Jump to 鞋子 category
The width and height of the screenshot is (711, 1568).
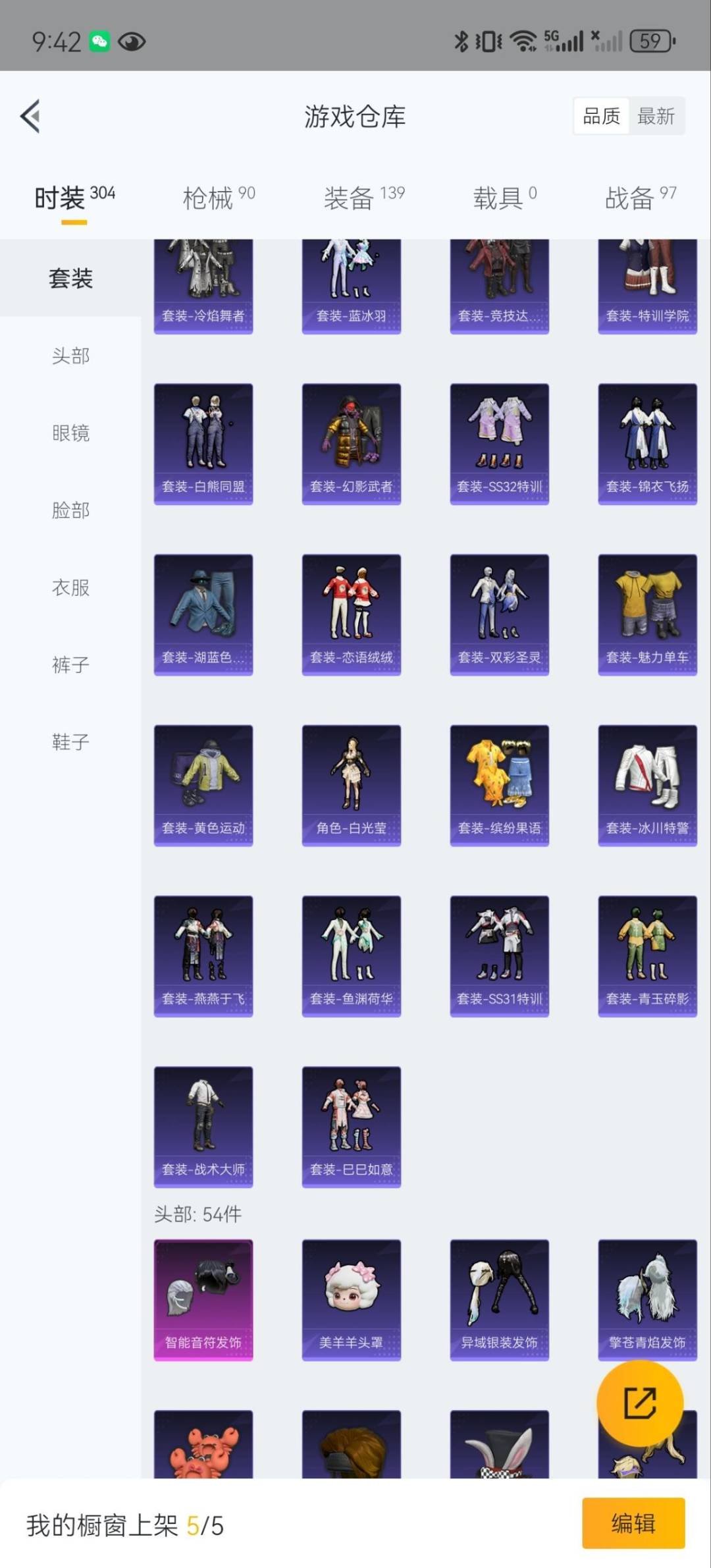70,742
